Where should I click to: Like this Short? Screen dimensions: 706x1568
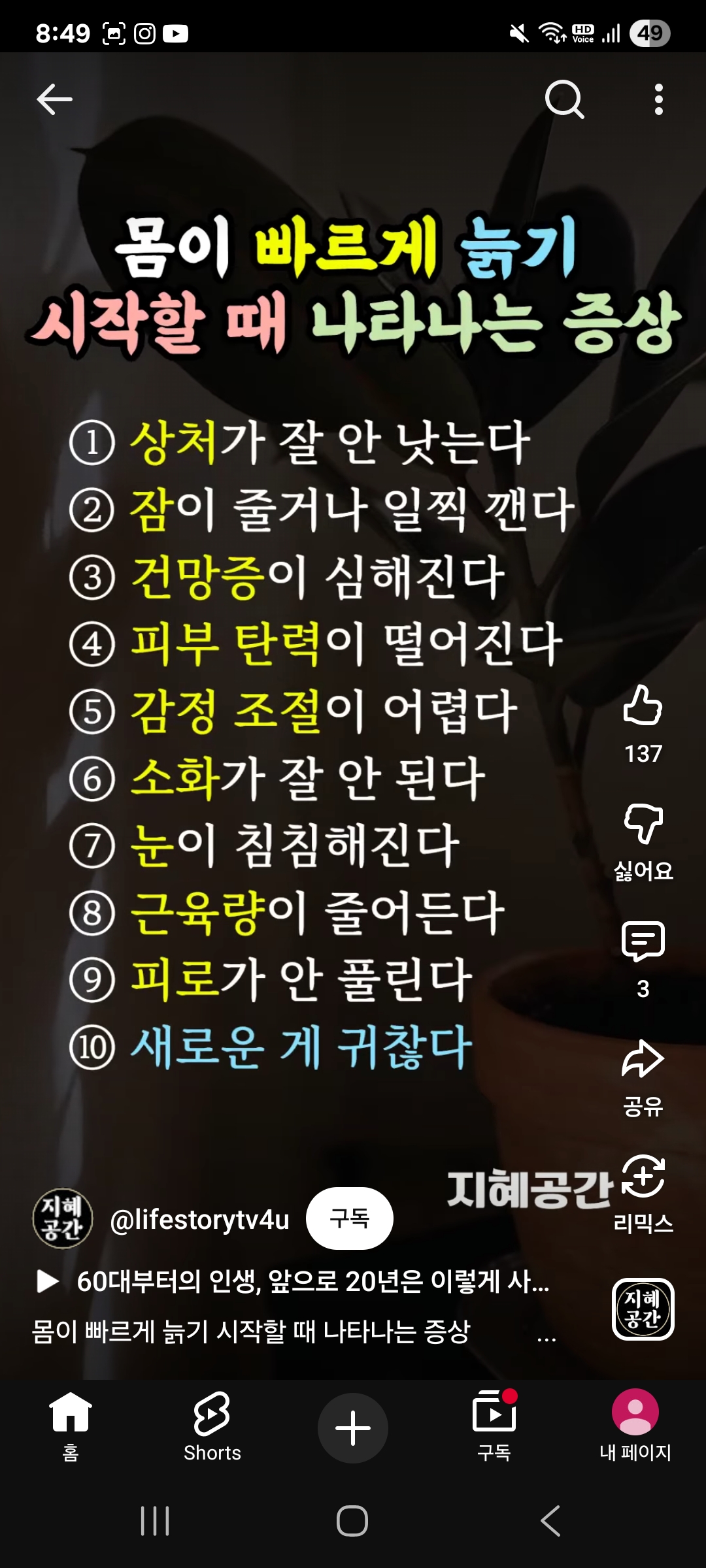[643, 707]
